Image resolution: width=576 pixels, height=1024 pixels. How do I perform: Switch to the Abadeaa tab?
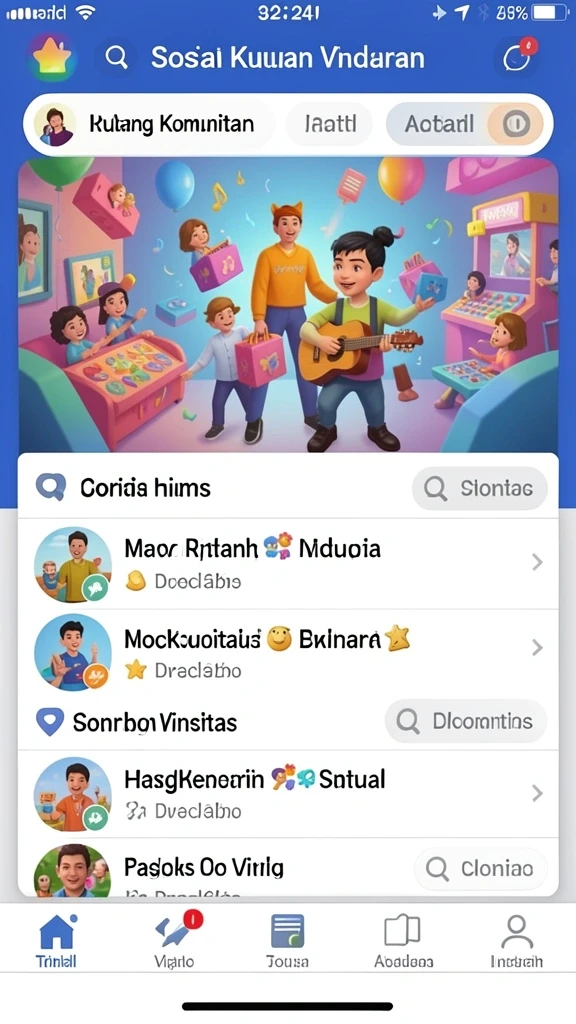coord(403,940)
